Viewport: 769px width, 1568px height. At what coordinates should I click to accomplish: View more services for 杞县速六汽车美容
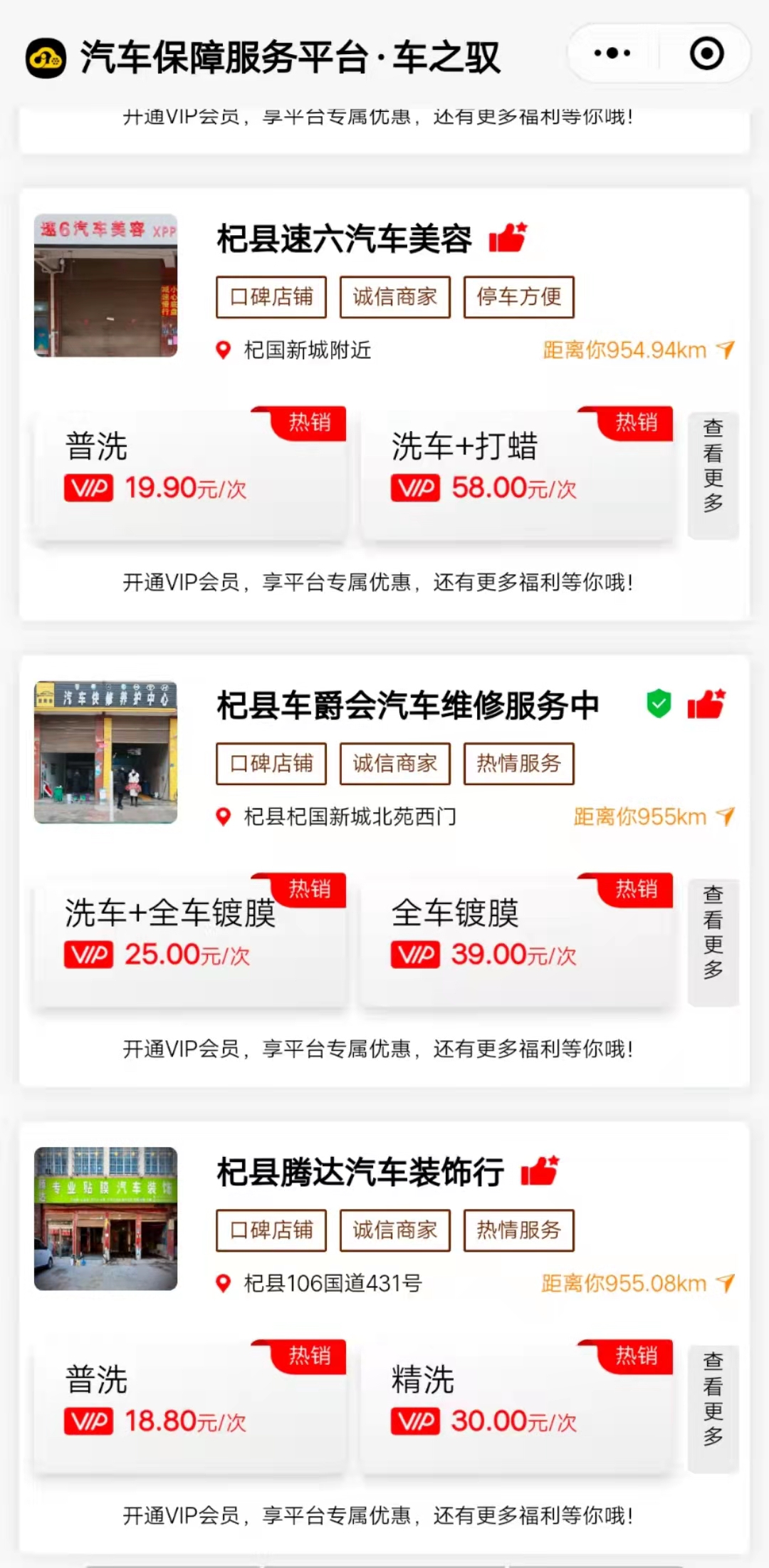pos(713,475)
